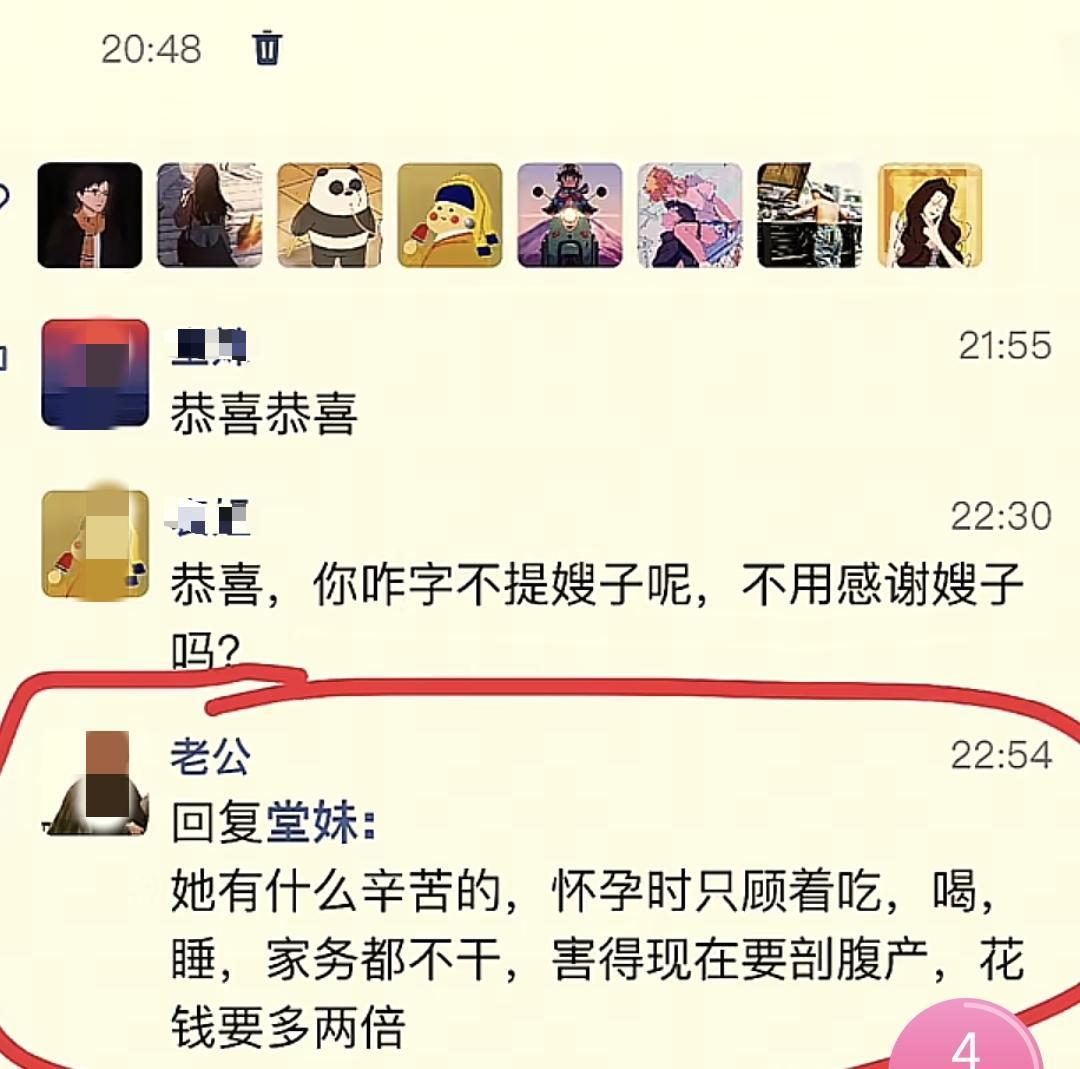This screenshot has width=1080, height=1069.
Task: Reply to the comment asking about 嫂子
Action: click(x=596, y=586)
